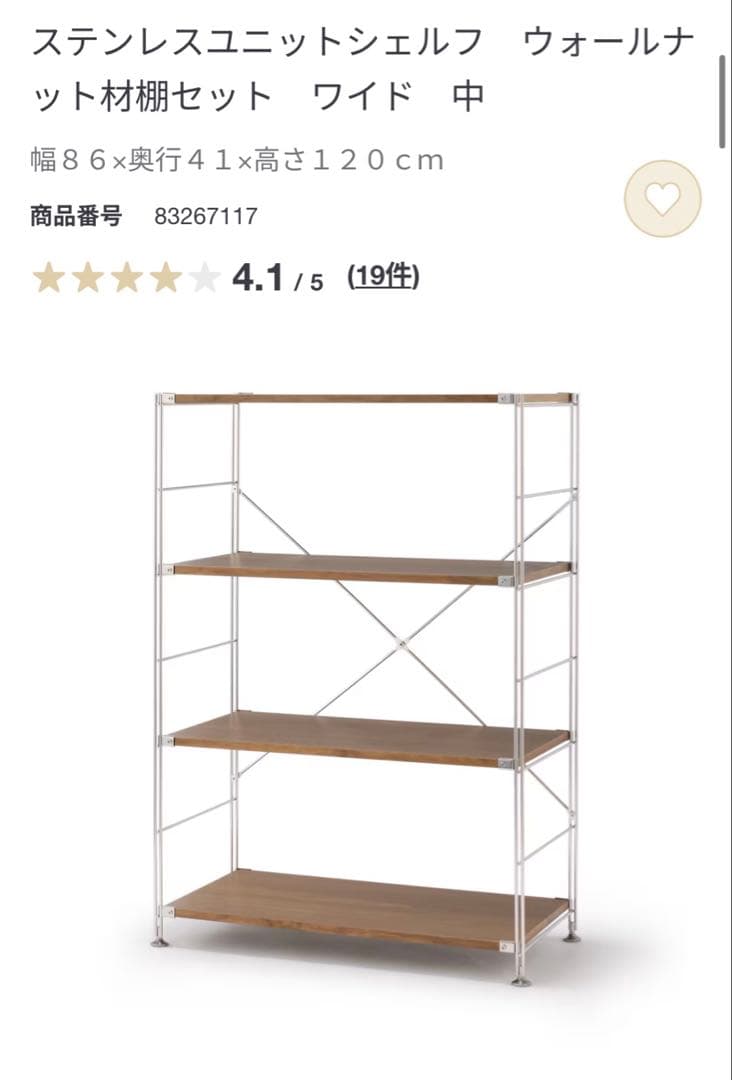Select the fourth star in the rating
The image size is (732, 1080).
click(167, 276)
